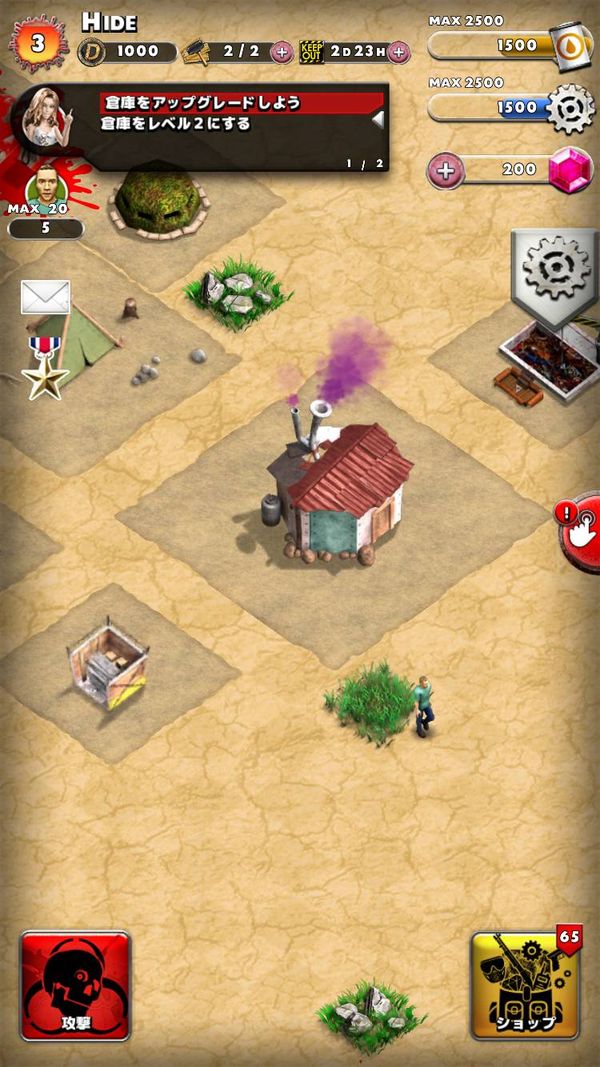This screenshot has height=1067, width=600.
Task: Extend shield with plus beside 2D 23H
Action: (399, 52)
